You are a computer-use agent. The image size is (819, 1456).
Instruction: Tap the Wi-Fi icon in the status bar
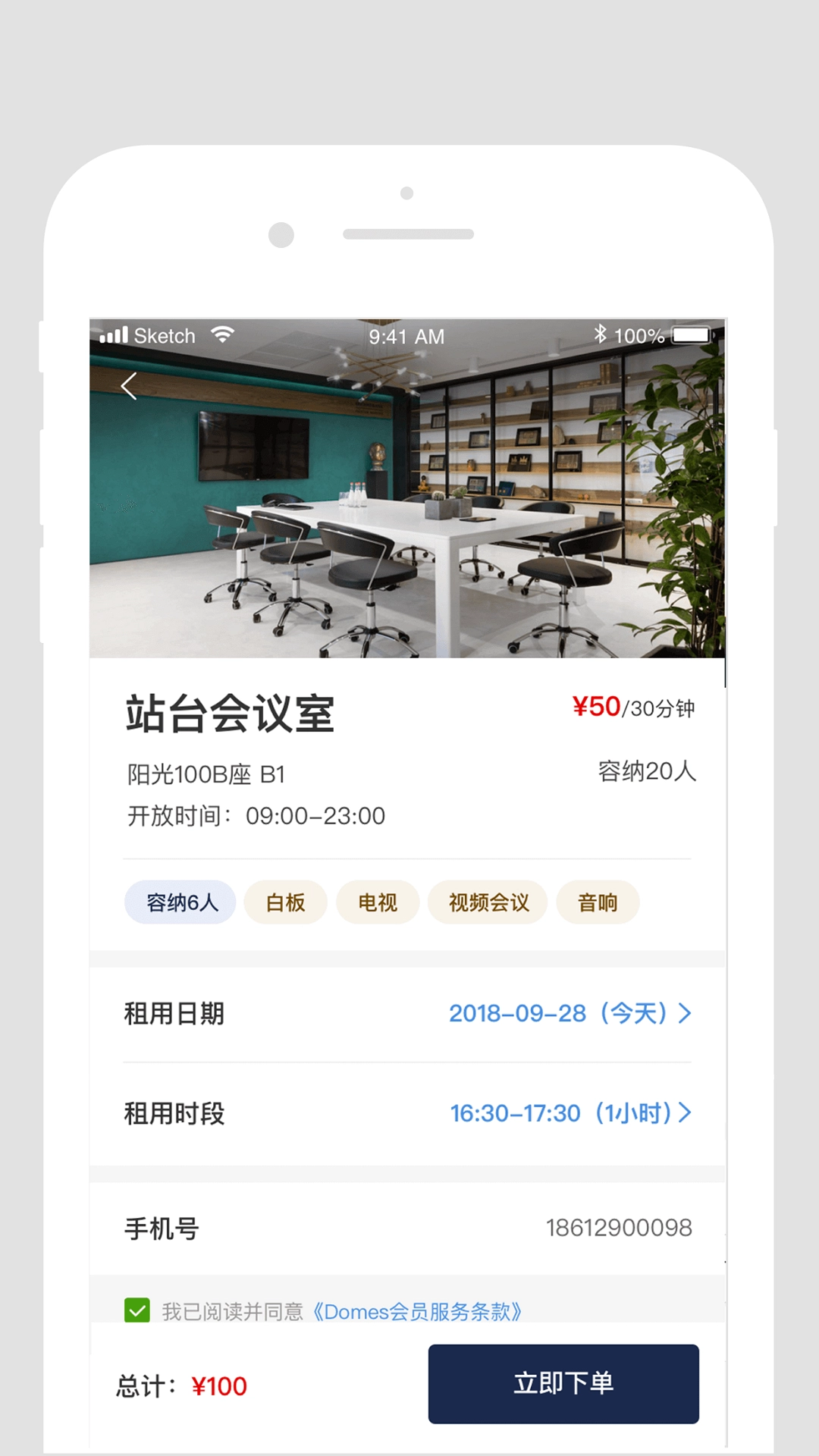click(224, 334)
